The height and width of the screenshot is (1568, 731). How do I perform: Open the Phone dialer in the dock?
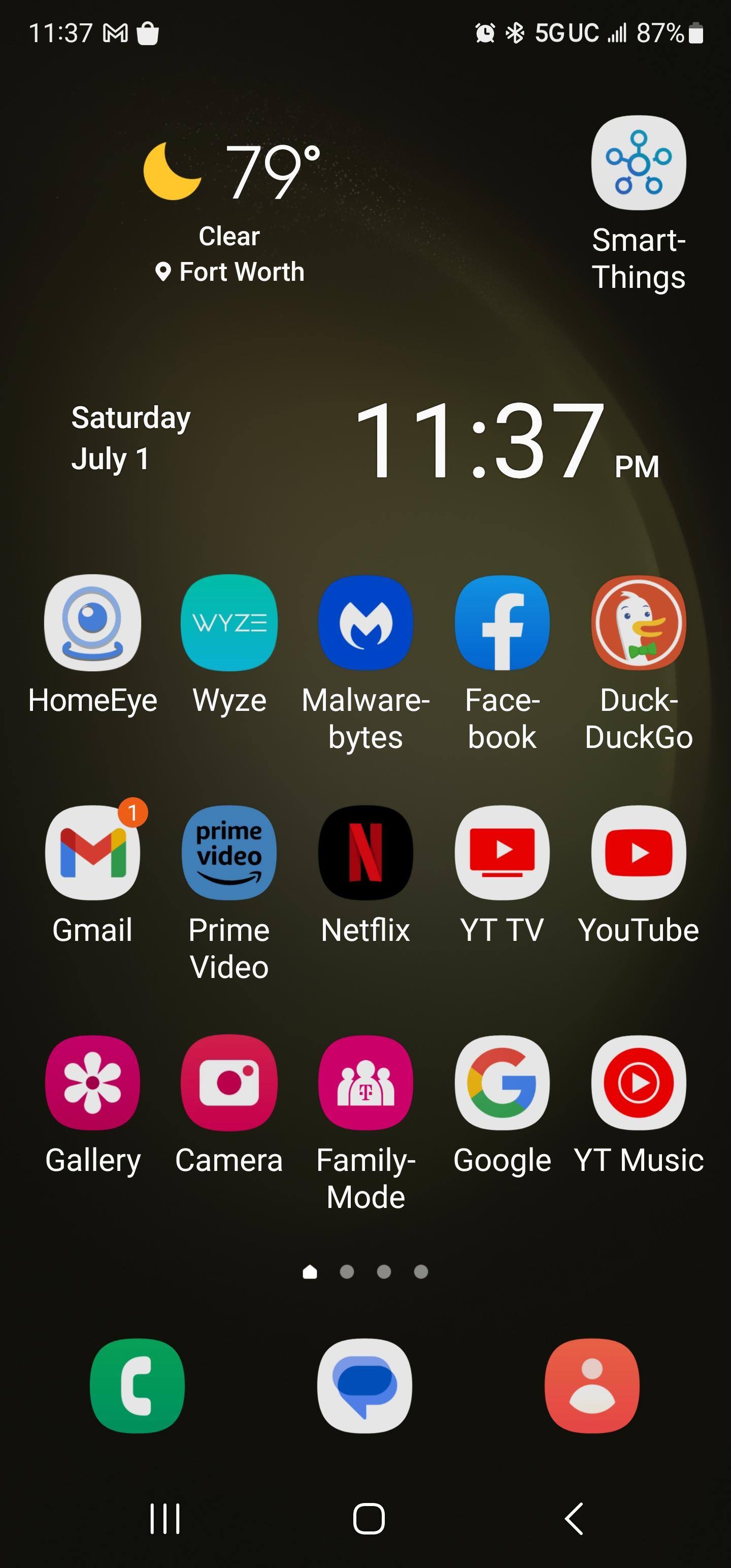[x=138, y=1386]
